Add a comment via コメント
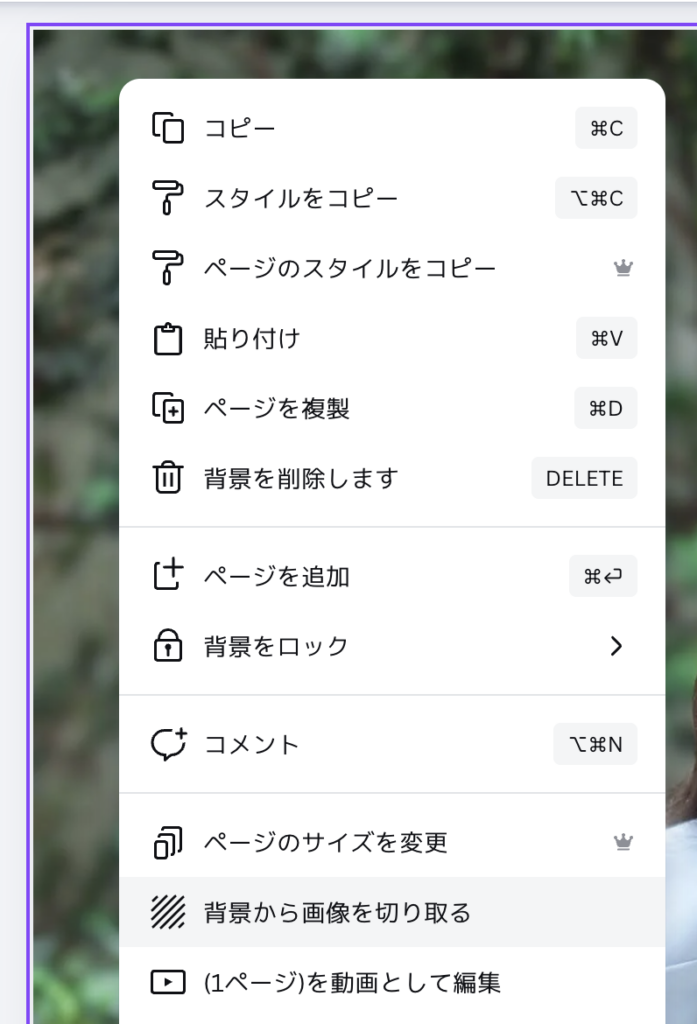This screenshot has height=1024, width=697. (251, 745)
